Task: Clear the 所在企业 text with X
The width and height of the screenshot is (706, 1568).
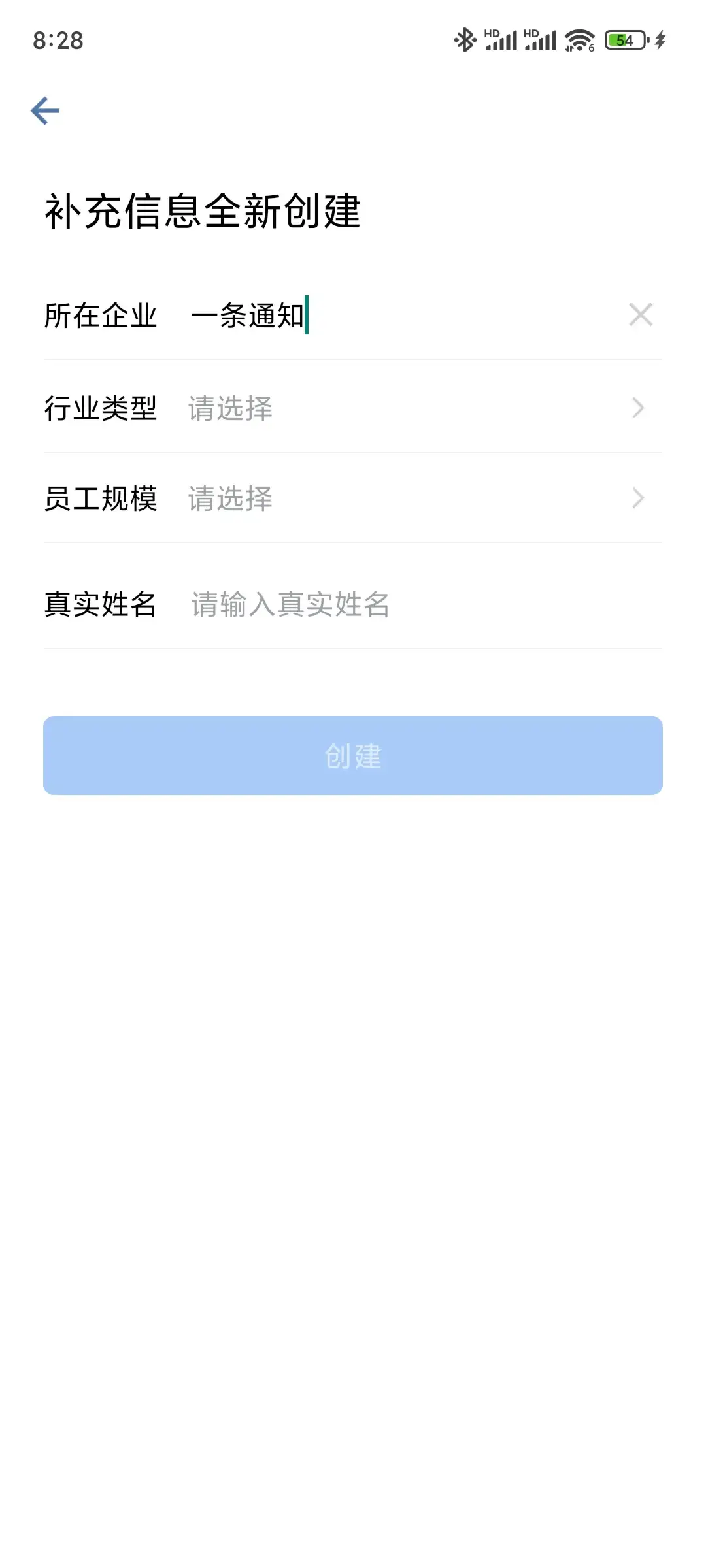Action: coord(640,315)
